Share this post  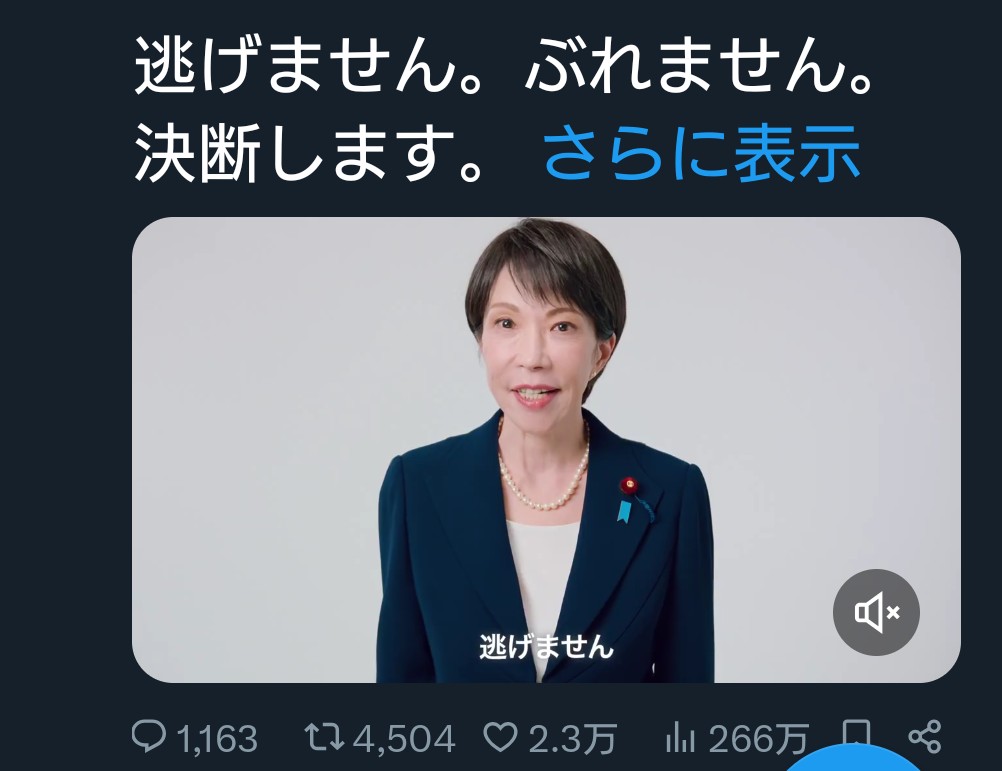925,738
